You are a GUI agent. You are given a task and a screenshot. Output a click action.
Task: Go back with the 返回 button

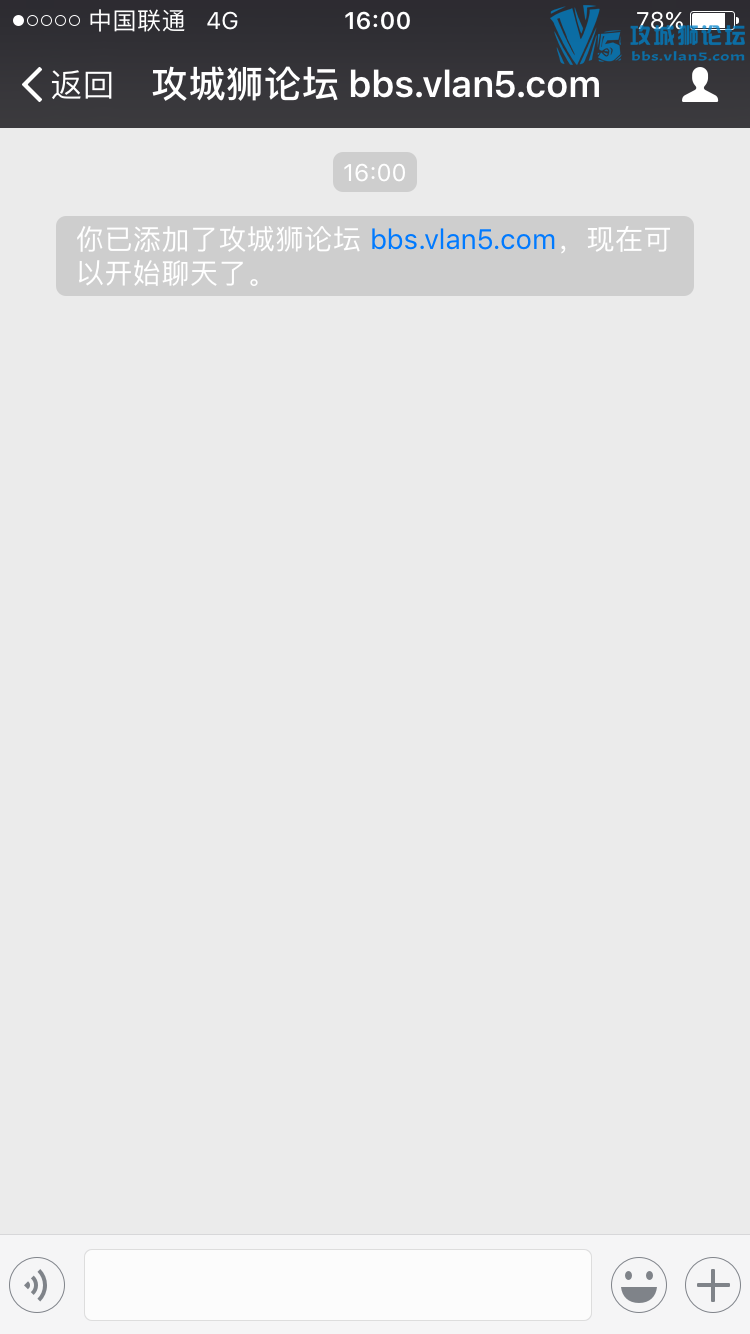pyautogui.click(x=67, y=86)
